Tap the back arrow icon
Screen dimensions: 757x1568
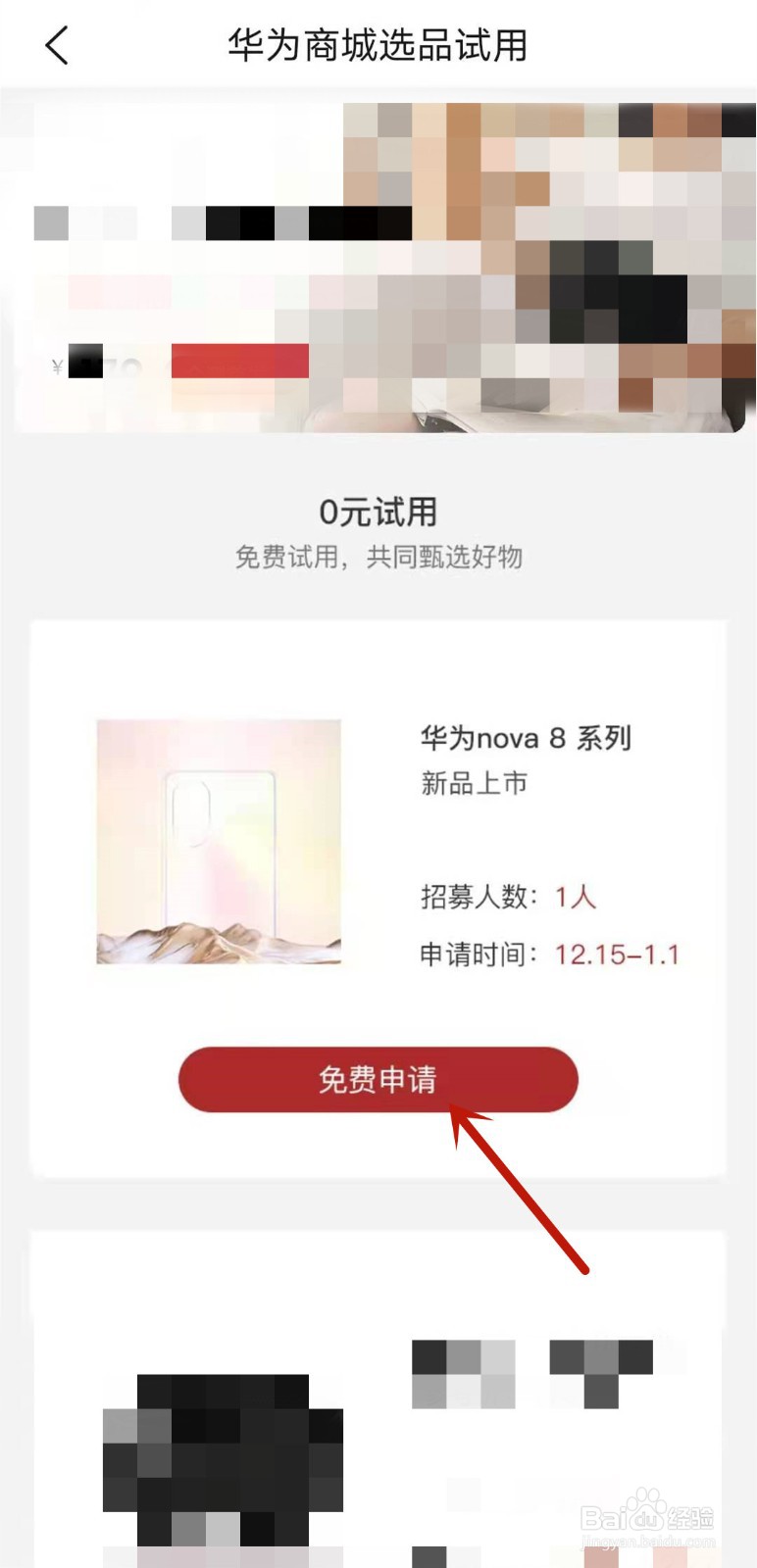coord(56,44)
